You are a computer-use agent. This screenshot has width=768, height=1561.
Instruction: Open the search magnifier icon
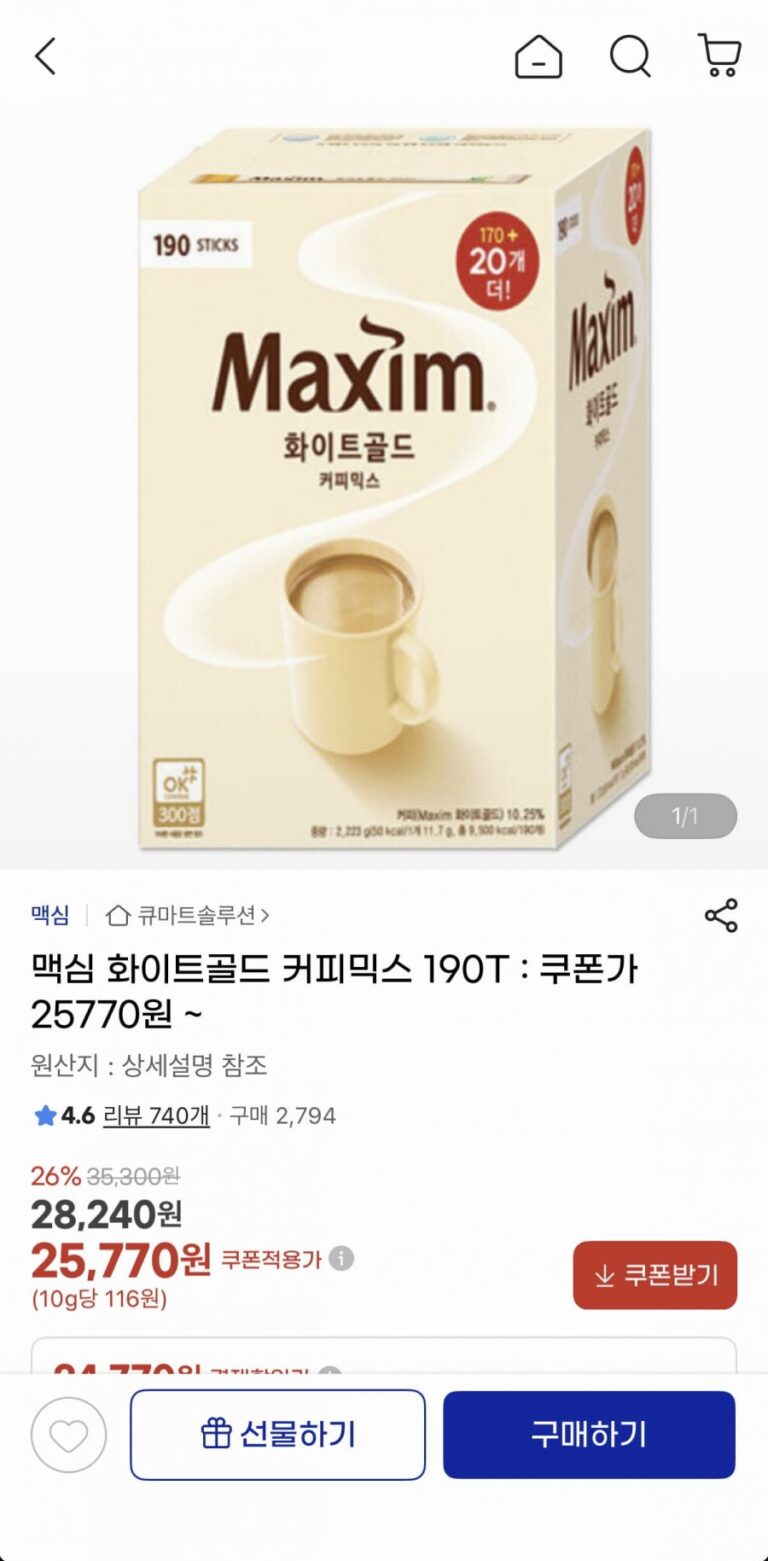pos(630,57)
